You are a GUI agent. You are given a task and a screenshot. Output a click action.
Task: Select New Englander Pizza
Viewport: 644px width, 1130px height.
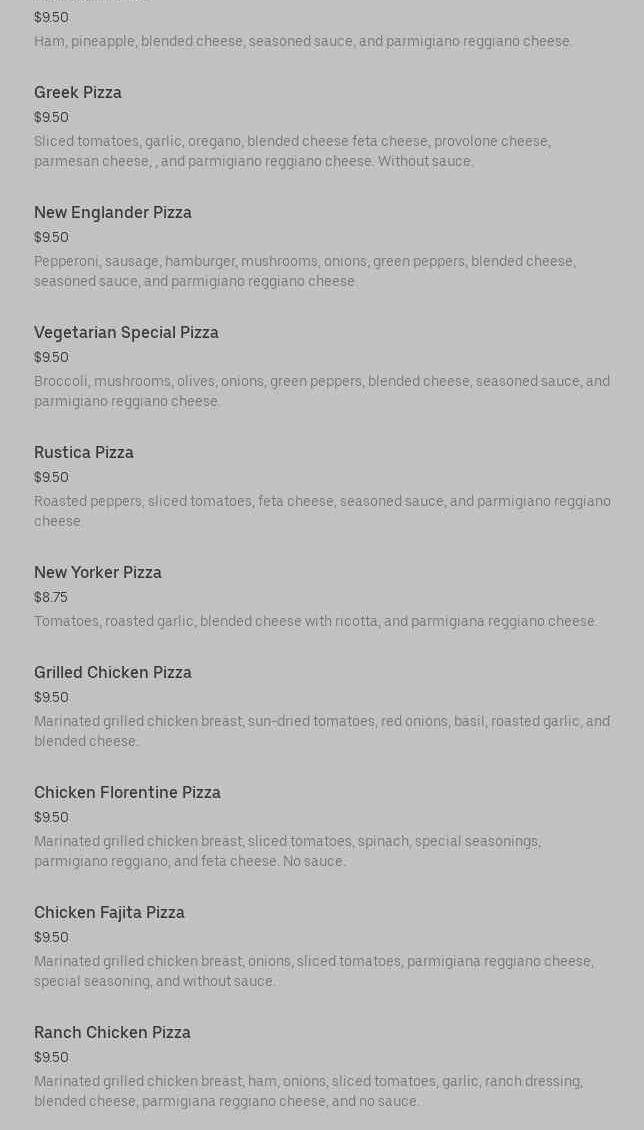click(x=113, y=213)
